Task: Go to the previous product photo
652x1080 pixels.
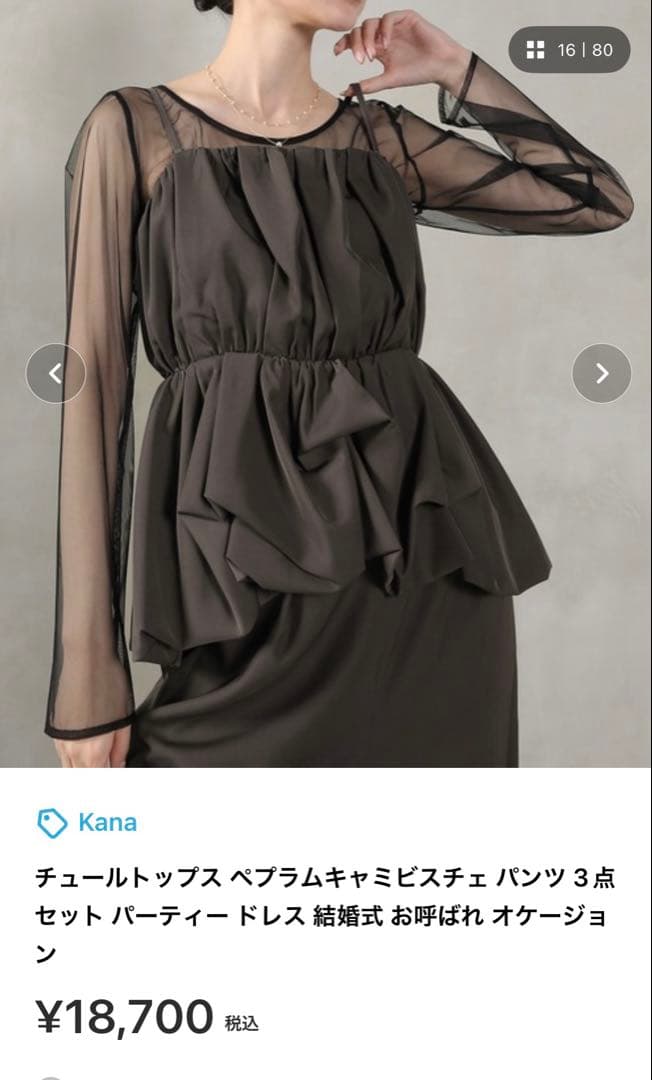Action: tap(55, 373)
